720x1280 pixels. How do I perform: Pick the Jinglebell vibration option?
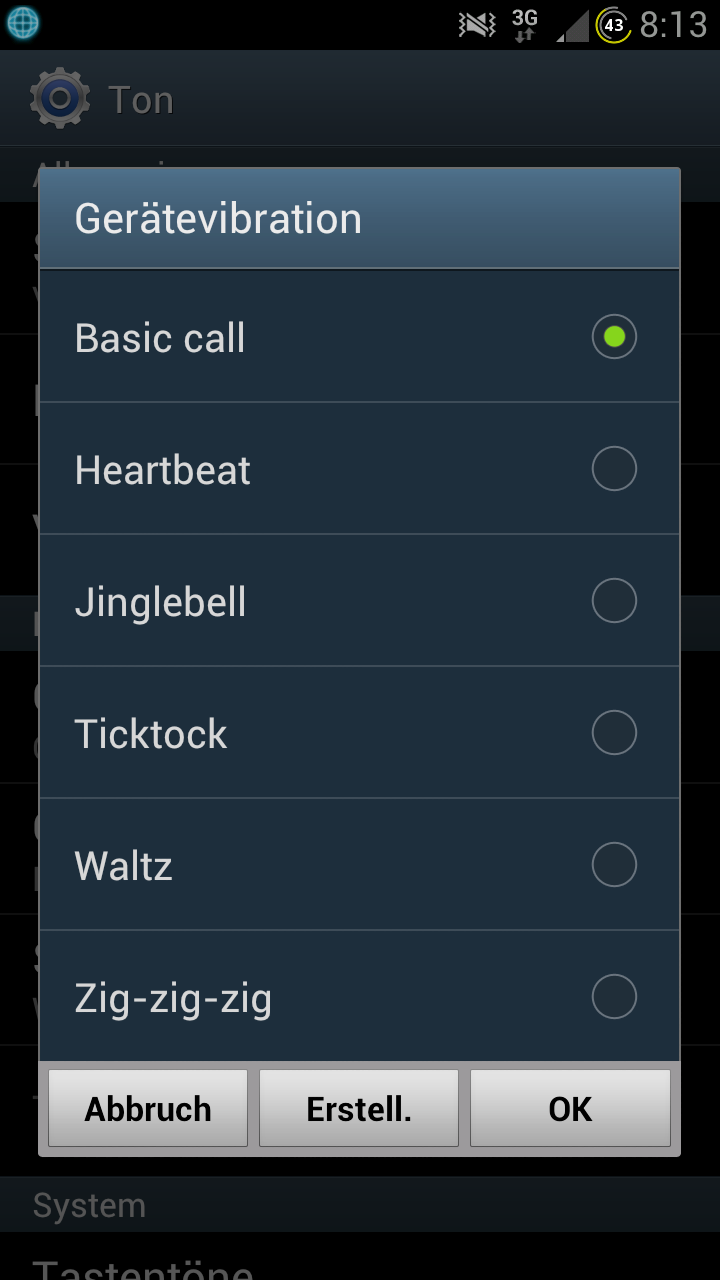[x=359, y=601]
